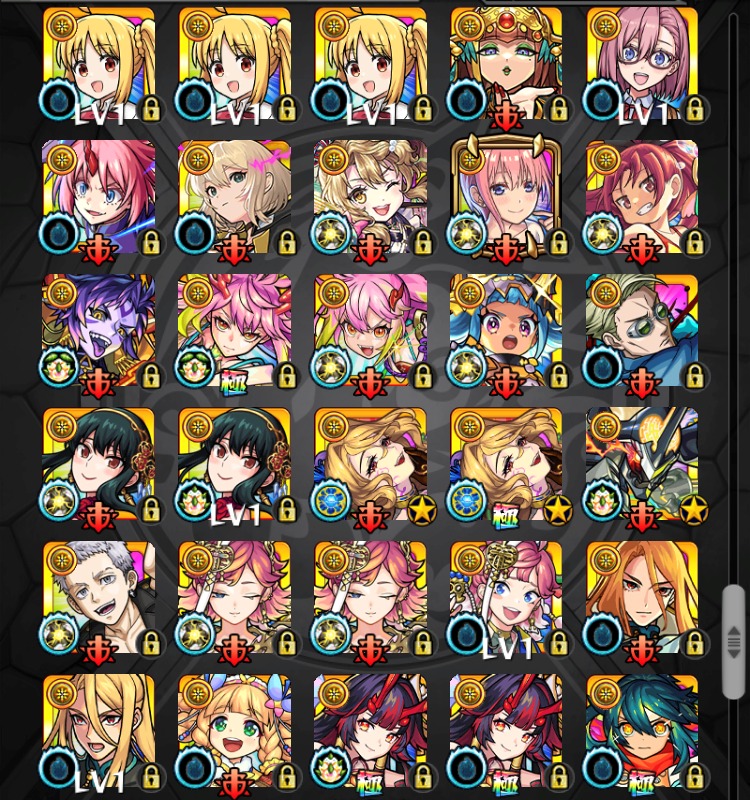This screenshot has width=750, height=800.
Task: Open the short-haired blonde with green eyes
Action: pyautogui.click(x=234, y=197)
